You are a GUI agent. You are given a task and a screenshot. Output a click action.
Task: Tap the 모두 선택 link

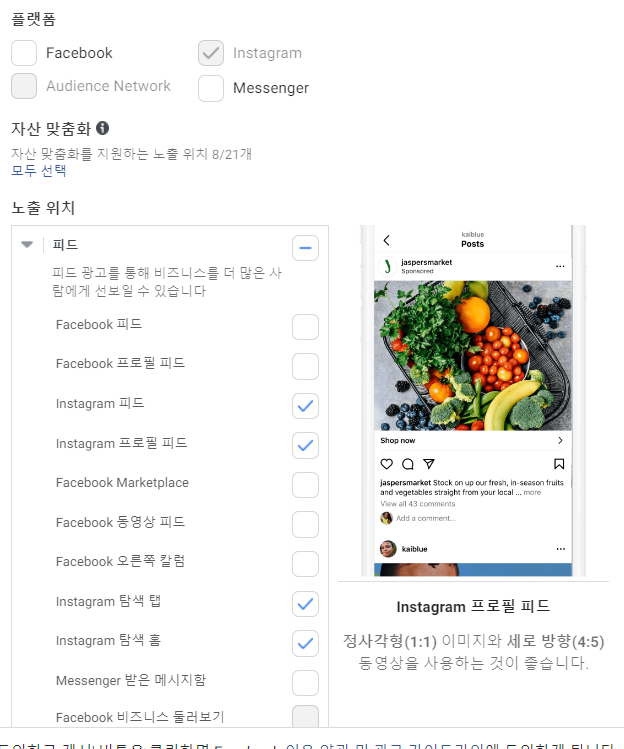tap(39, 170)
